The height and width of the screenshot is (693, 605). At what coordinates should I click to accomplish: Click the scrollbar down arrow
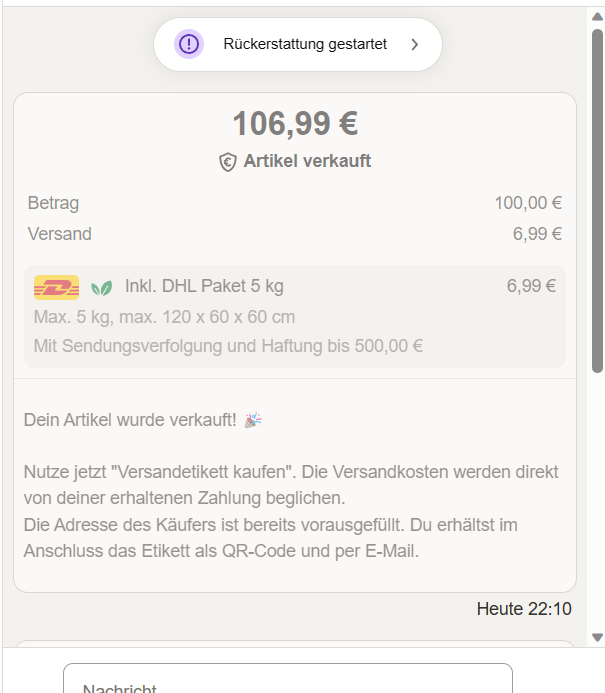[597, 637]
